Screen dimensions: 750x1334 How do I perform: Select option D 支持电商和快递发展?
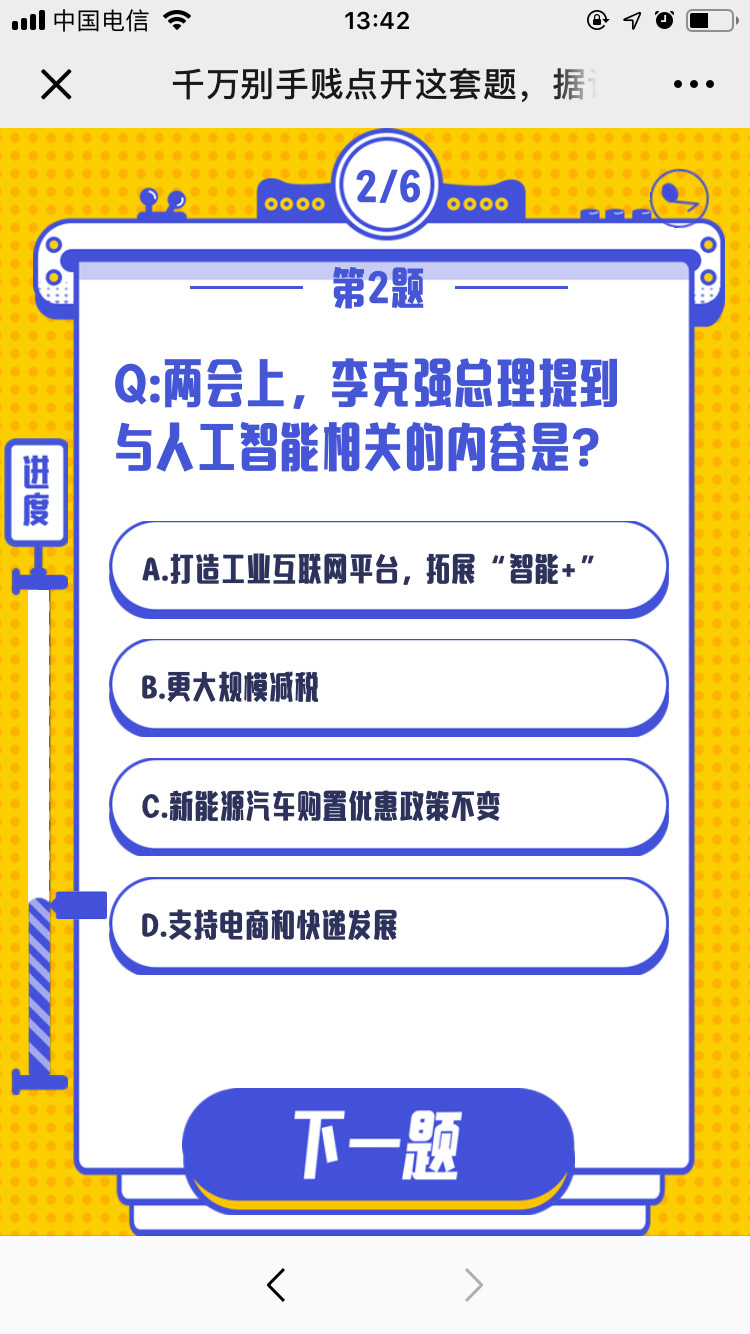tap(388, 924)
